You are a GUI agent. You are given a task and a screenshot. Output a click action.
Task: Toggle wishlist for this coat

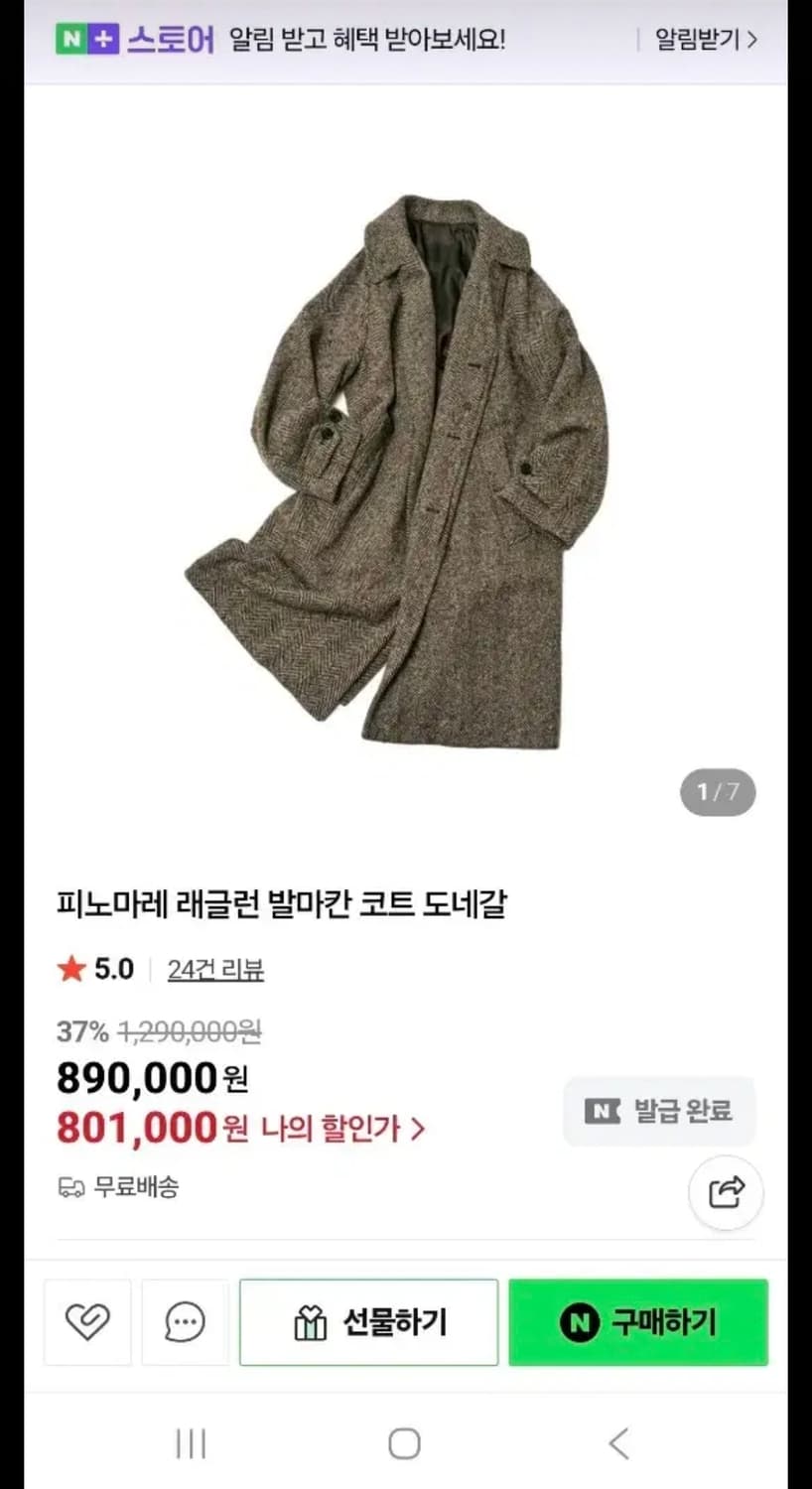click(87, 1321)
